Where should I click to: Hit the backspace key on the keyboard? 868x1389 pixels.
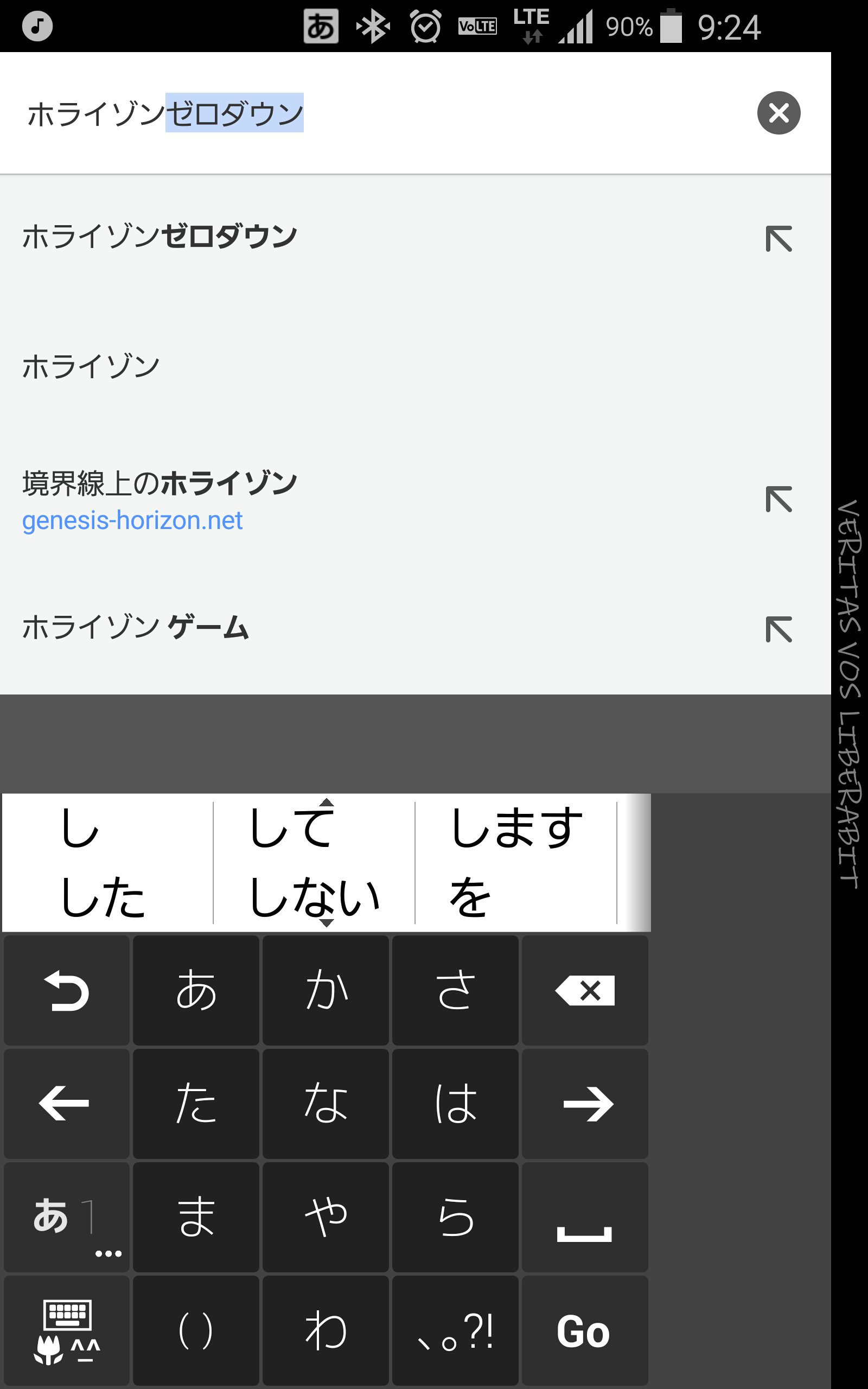(x=584, y=990)
